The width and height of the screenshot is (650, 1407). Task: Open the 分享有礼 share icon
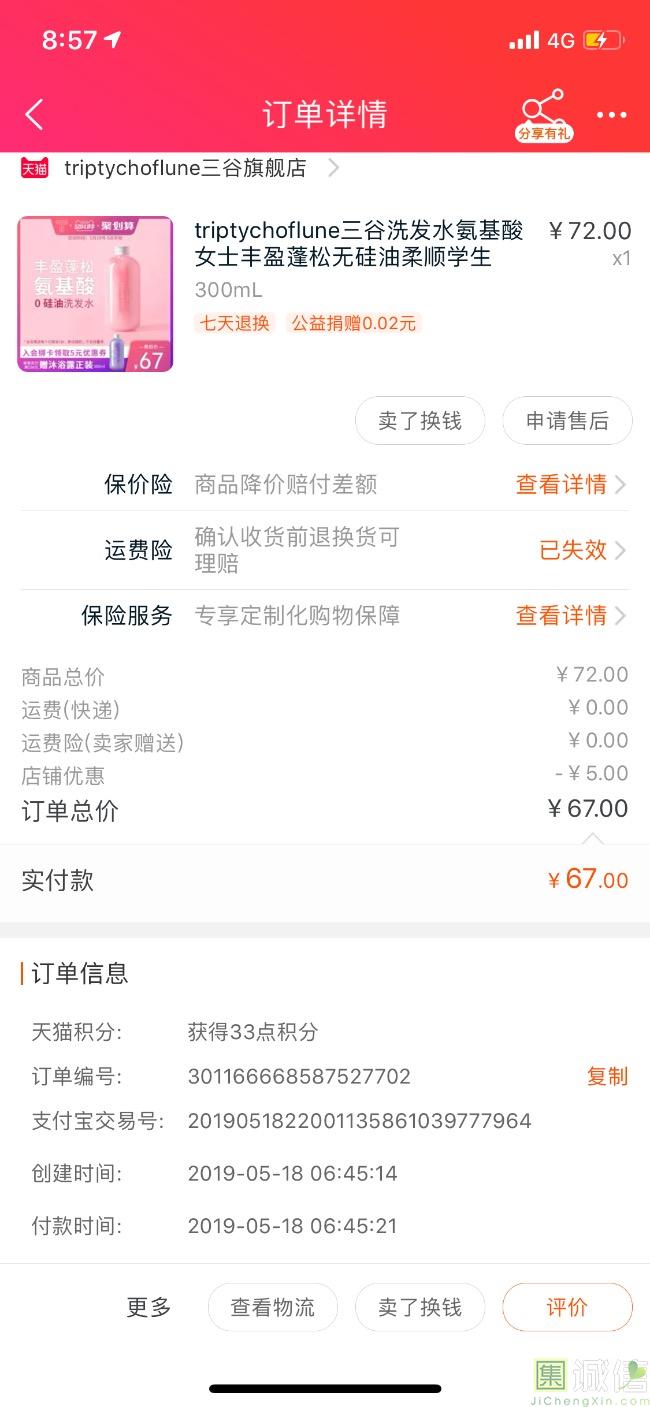pyautogui.click(x=544, y=114)
